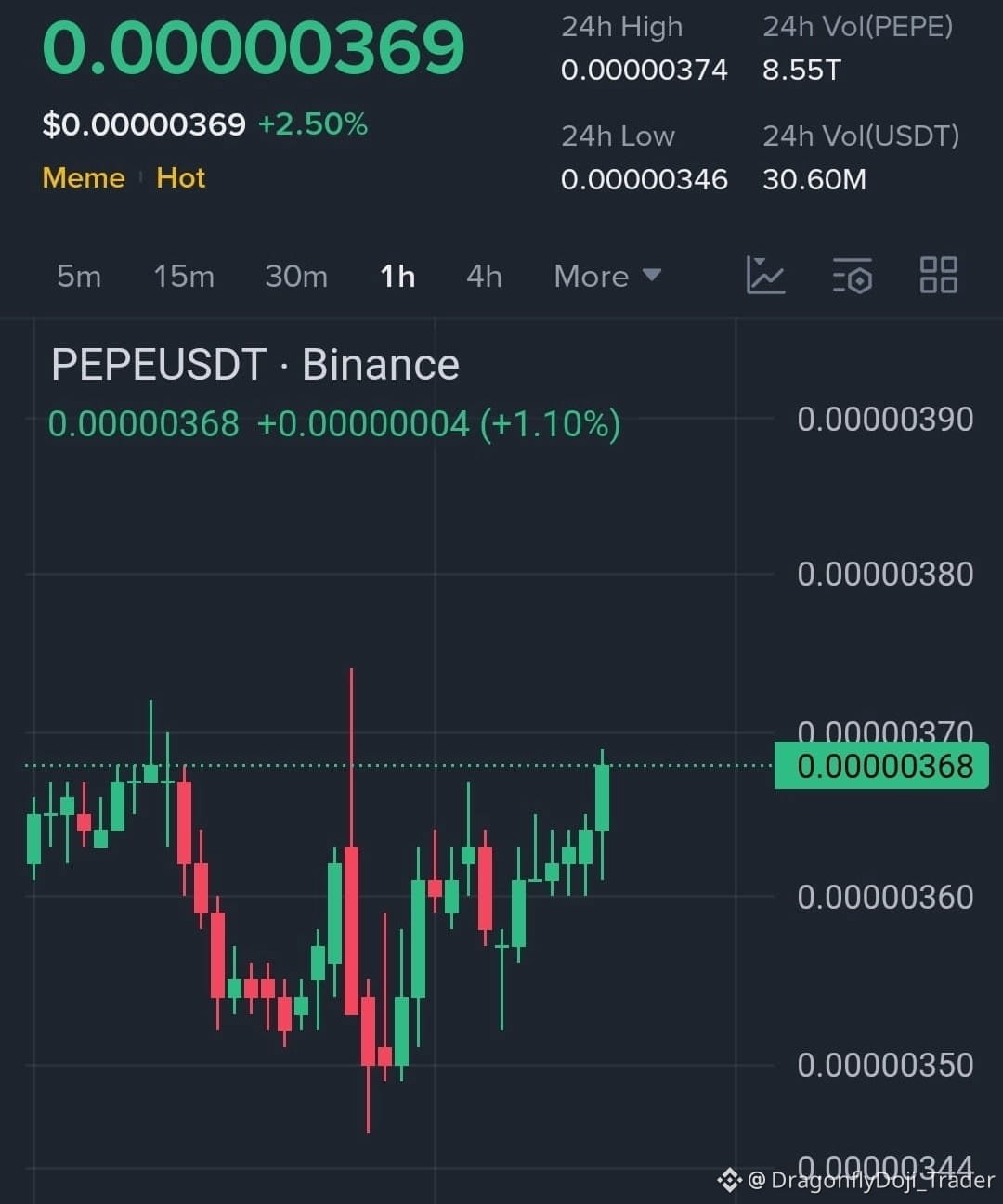Image resolution: width=1003 pixels, height=1204 pixels.
Task: Open the Hot tag
Action: coord(180,178)
